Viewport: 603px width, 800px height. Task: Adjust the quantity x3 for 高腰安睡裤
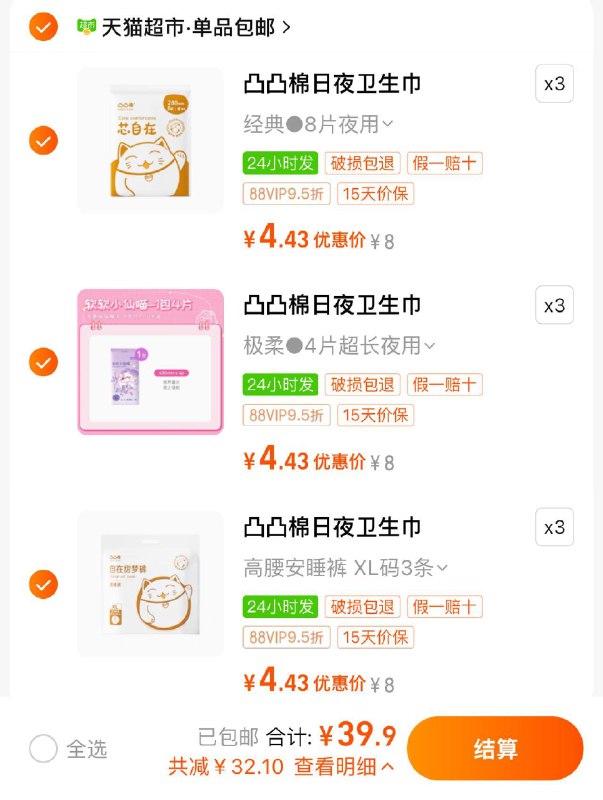pyautogui.click(x=554, y=527)
